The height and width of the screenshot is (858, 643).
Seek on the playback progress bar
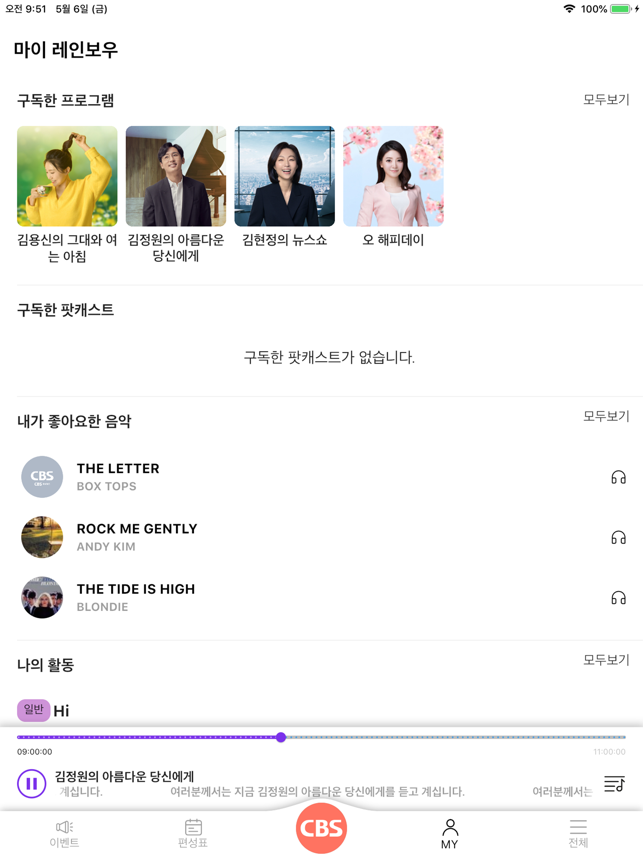(400, 737)
